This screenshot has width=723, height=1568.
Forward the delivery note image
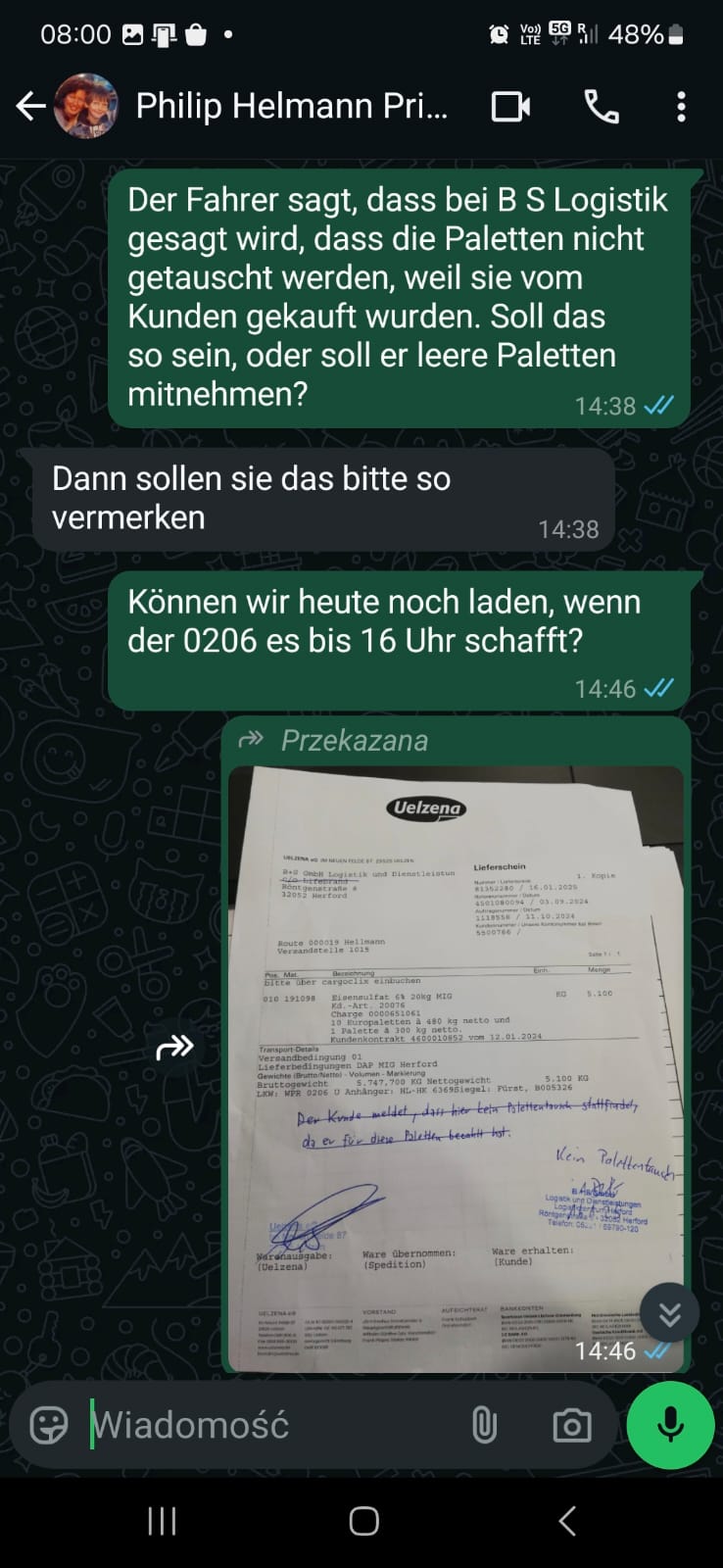(x=175, y=1048)
